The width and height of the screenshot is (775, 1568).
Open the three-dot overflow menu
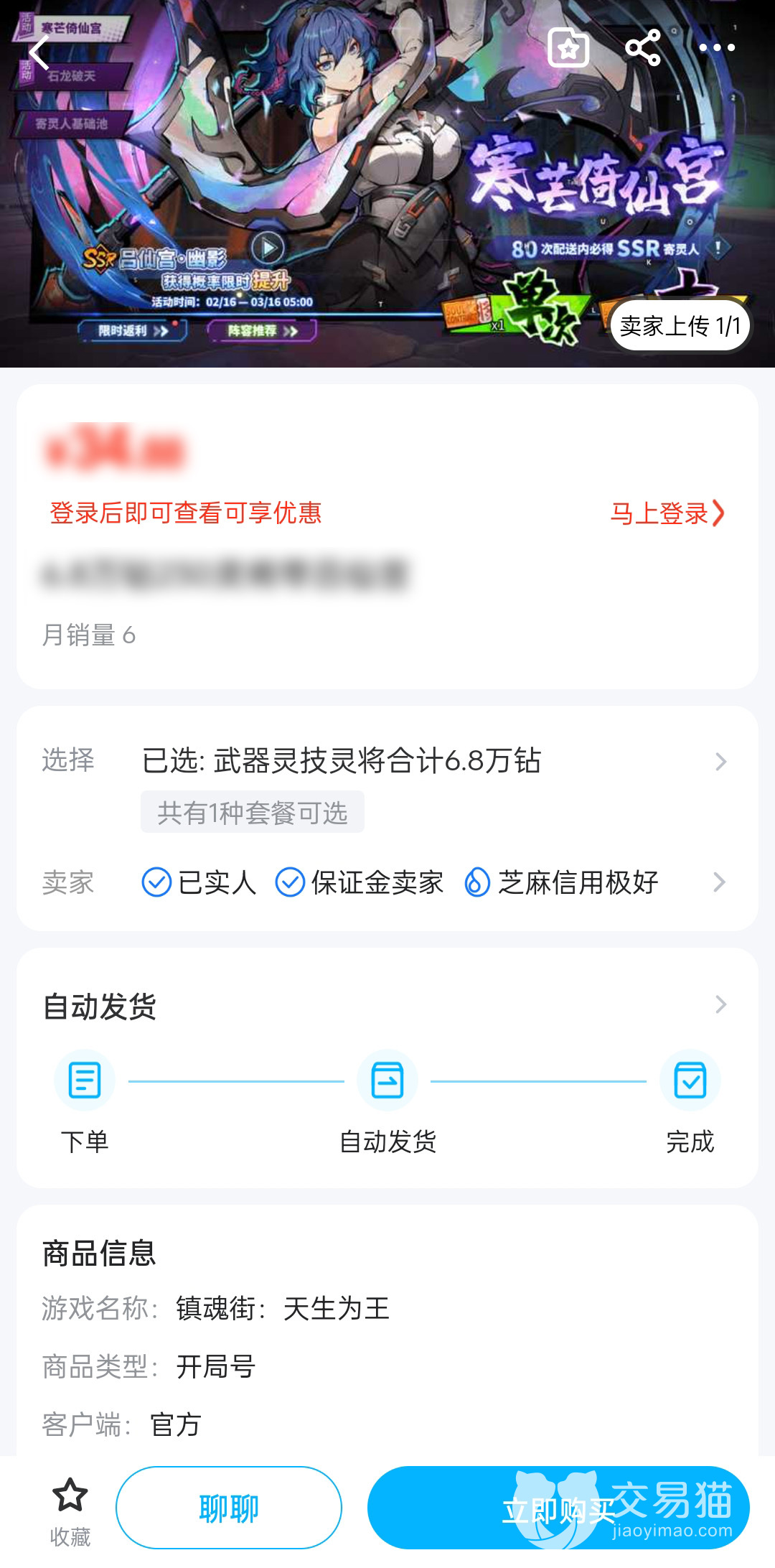coord(717,48)
